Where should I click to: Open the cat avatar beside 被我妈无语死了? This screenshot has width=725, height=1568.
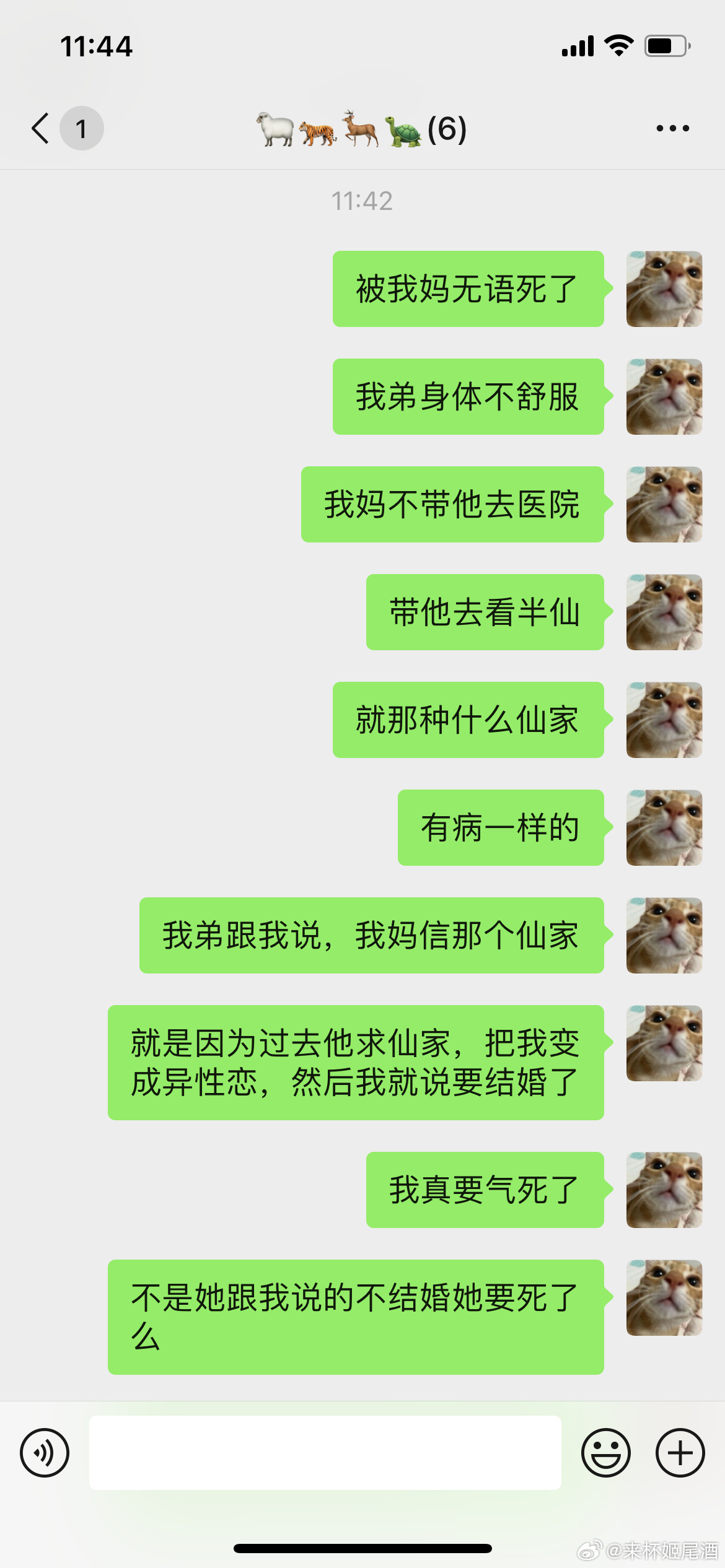[664, 289]
